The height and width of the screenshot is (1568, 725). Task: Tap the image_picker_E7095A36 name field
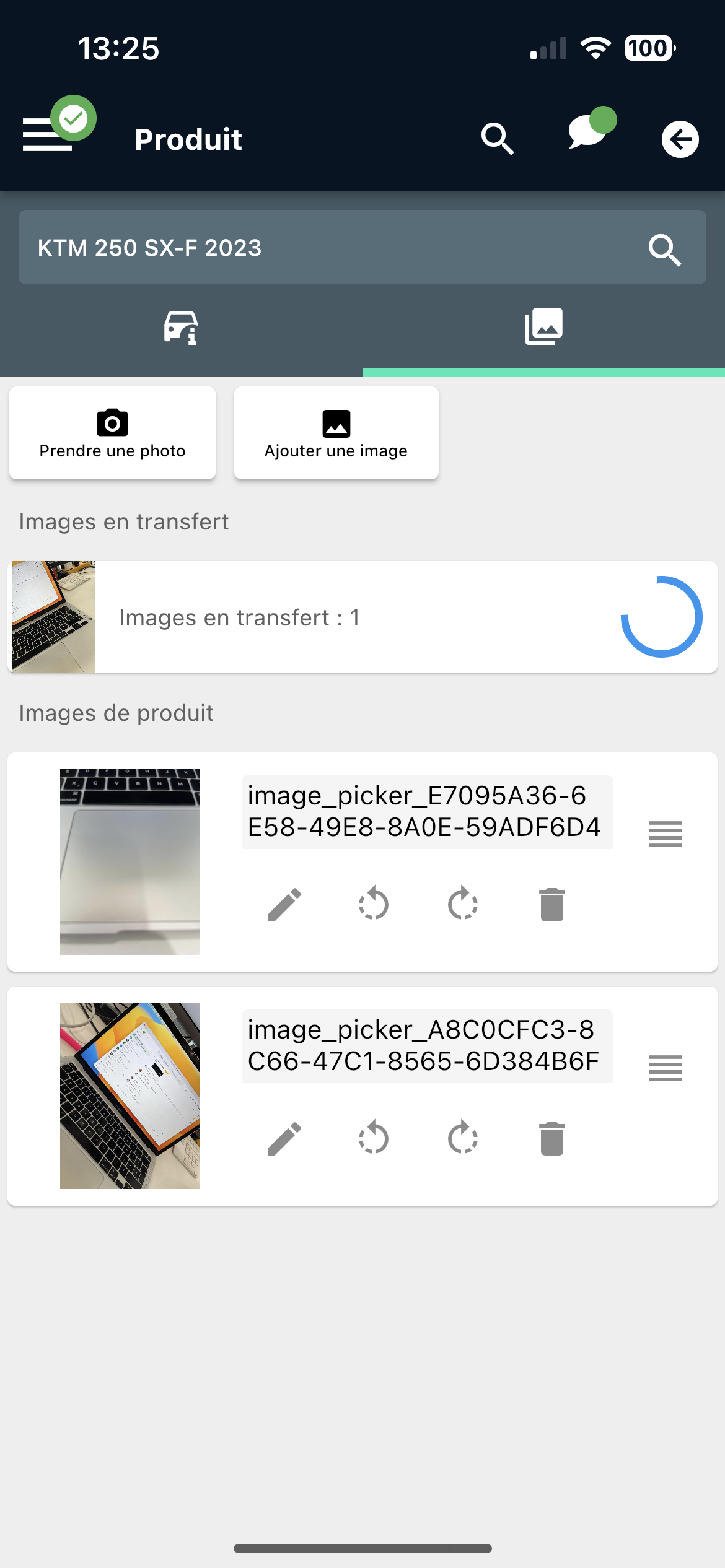point(427,811)
